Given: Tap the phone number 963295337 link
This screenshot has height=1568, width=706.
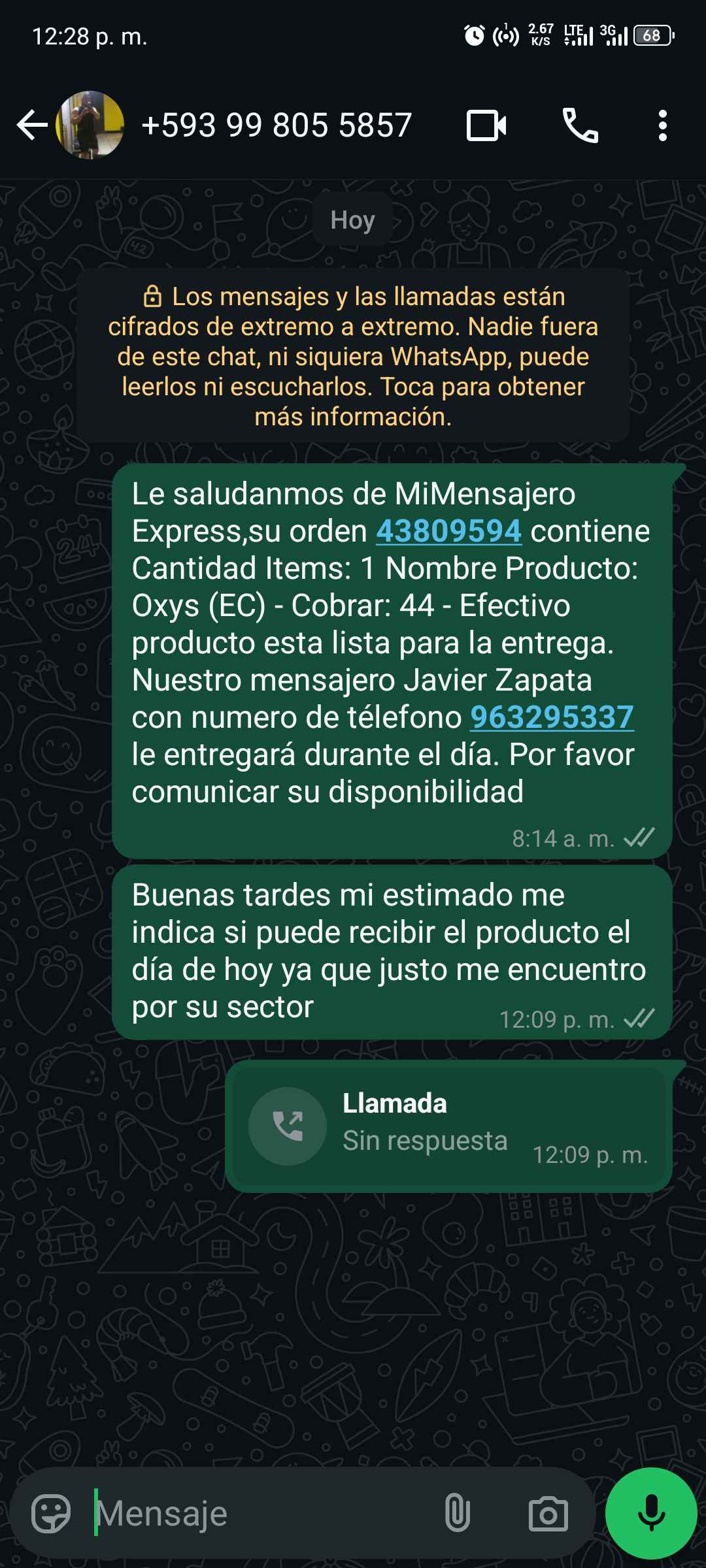Looking at the screenshot, I should pos(552,717).
